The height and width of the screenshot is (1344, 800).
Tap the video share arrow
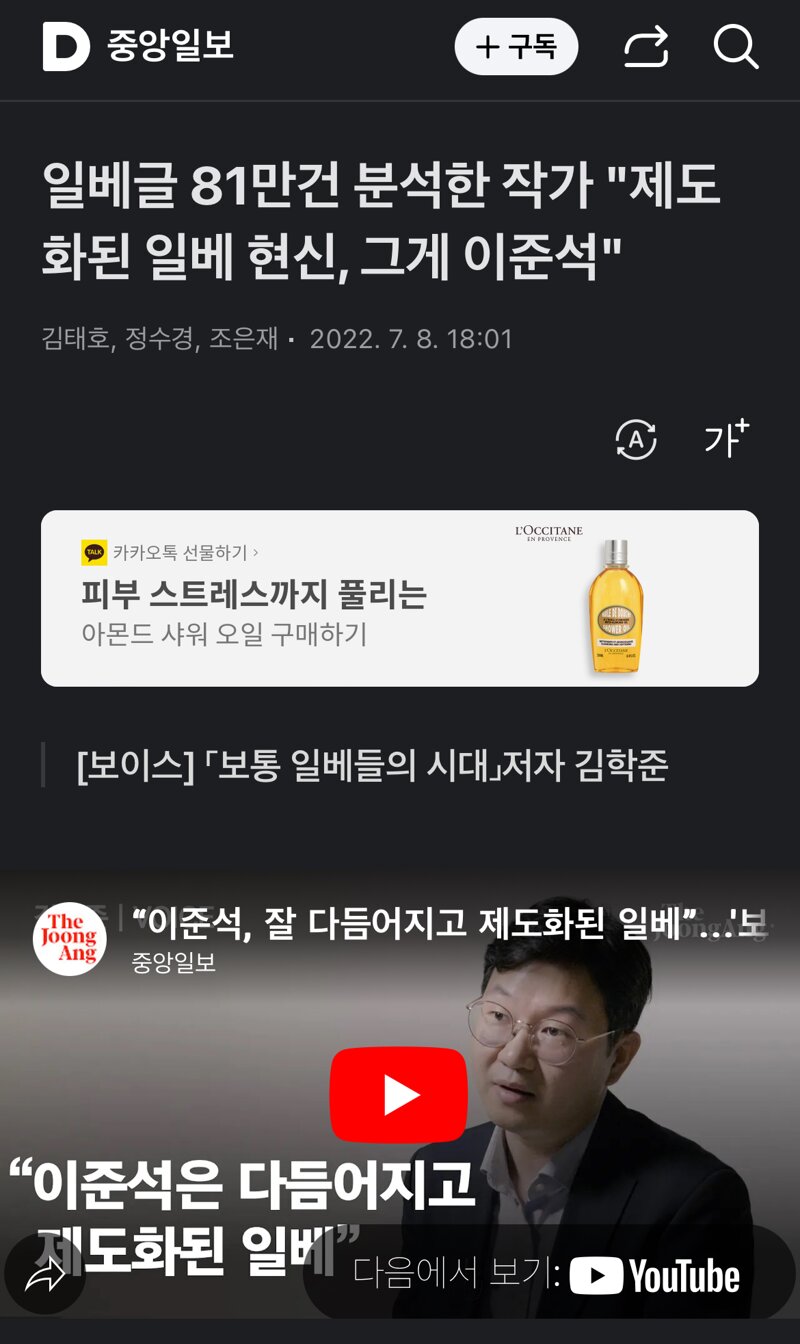[45, 1274]
